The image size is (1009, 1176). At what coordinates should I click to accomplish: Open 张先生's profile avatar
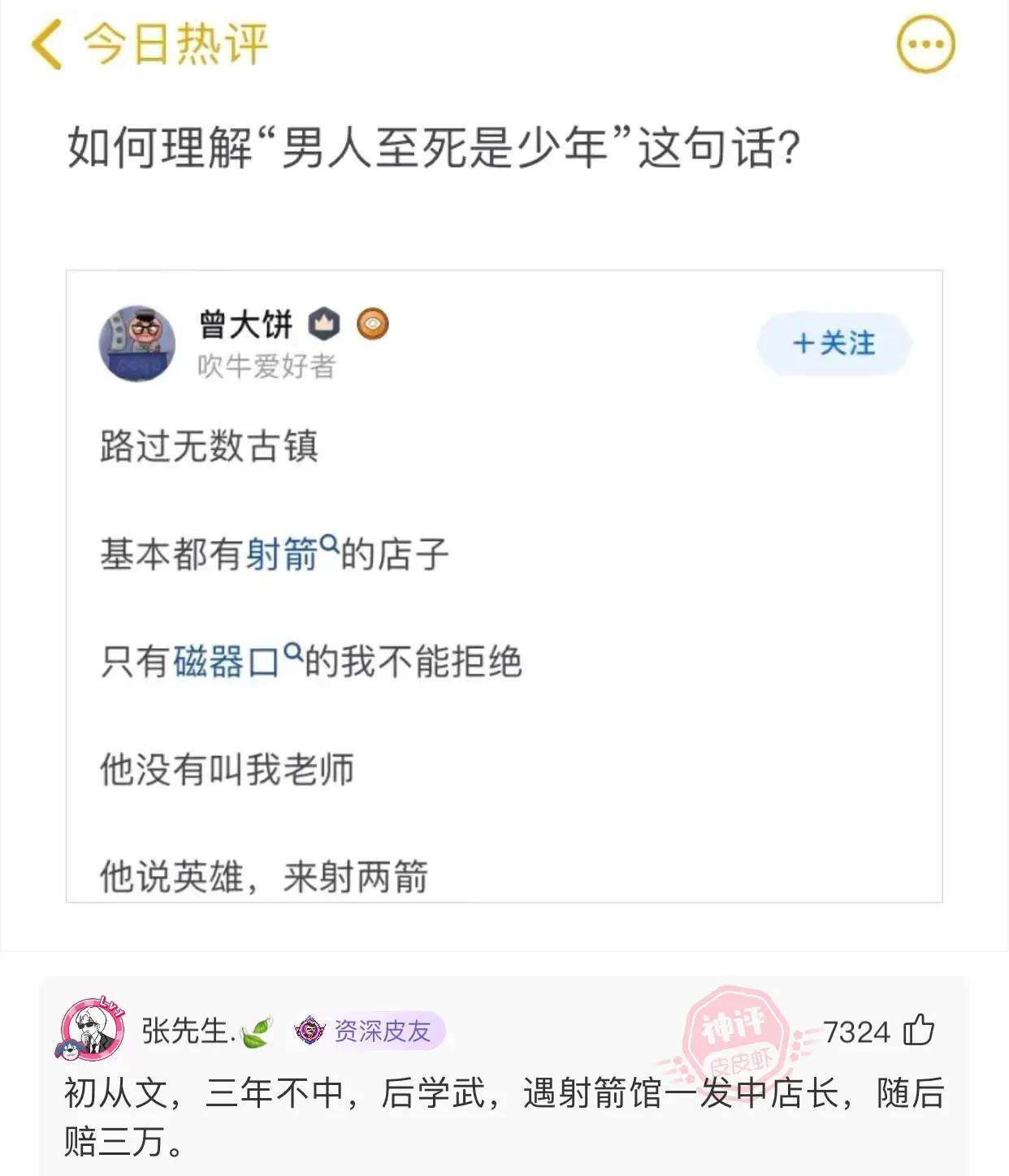click(93, 1030)
